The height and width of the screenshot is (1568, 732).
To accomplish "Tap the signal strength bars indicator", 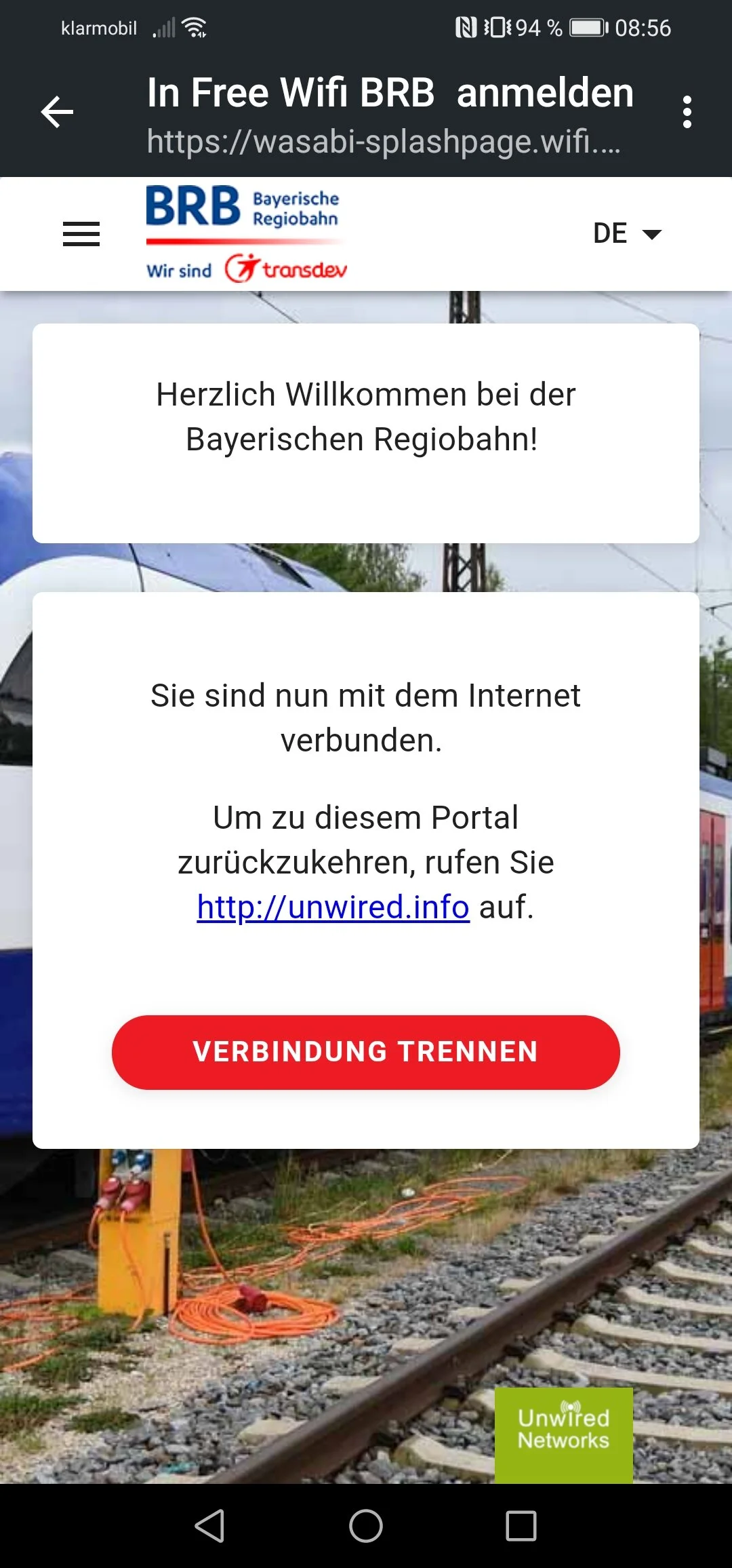I will (166, 27).
